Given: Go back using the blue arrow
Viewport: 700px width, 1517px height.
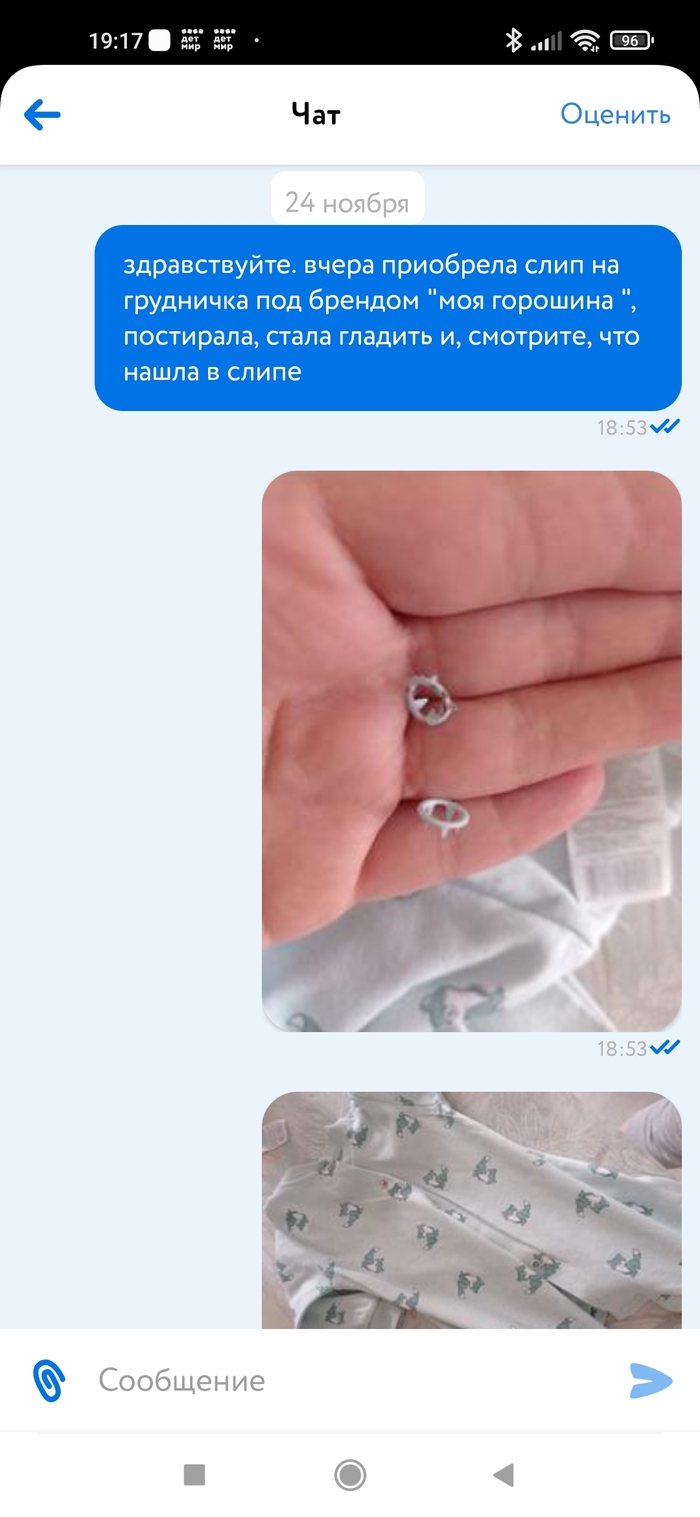Looking at the screenshot, I should [42, 115].
